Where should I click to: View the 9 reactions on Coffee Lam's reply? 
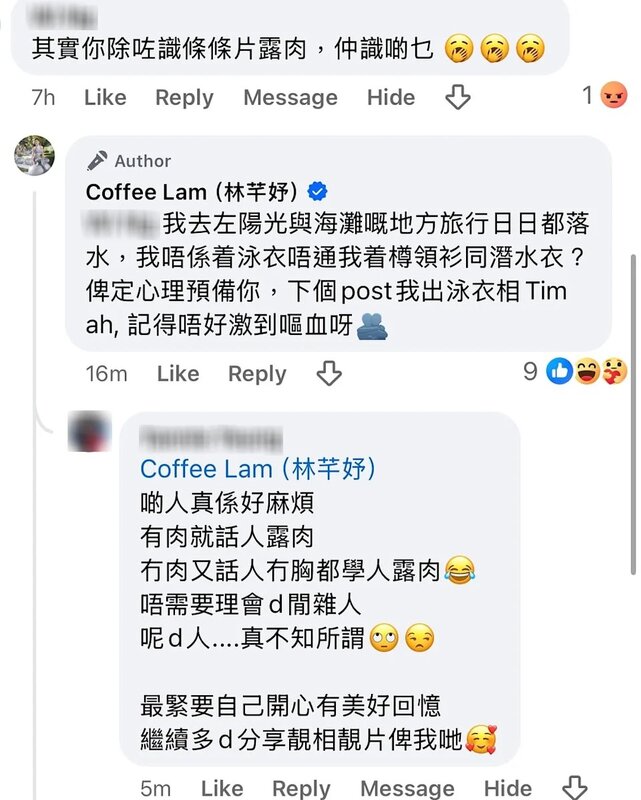[x=575, y=372]
